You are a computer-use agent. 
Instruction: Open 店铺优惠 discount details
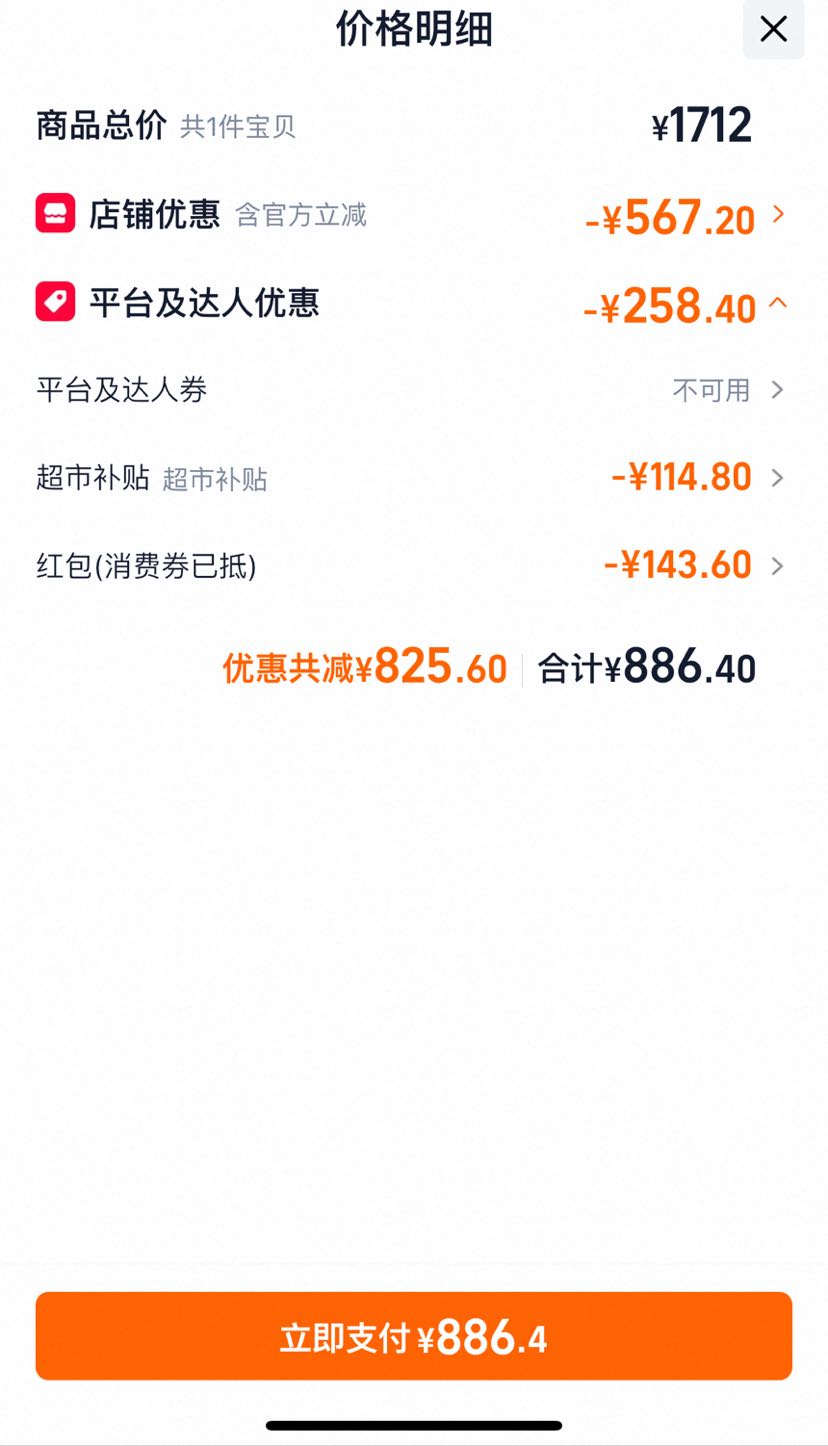click(x=414, y=215)
